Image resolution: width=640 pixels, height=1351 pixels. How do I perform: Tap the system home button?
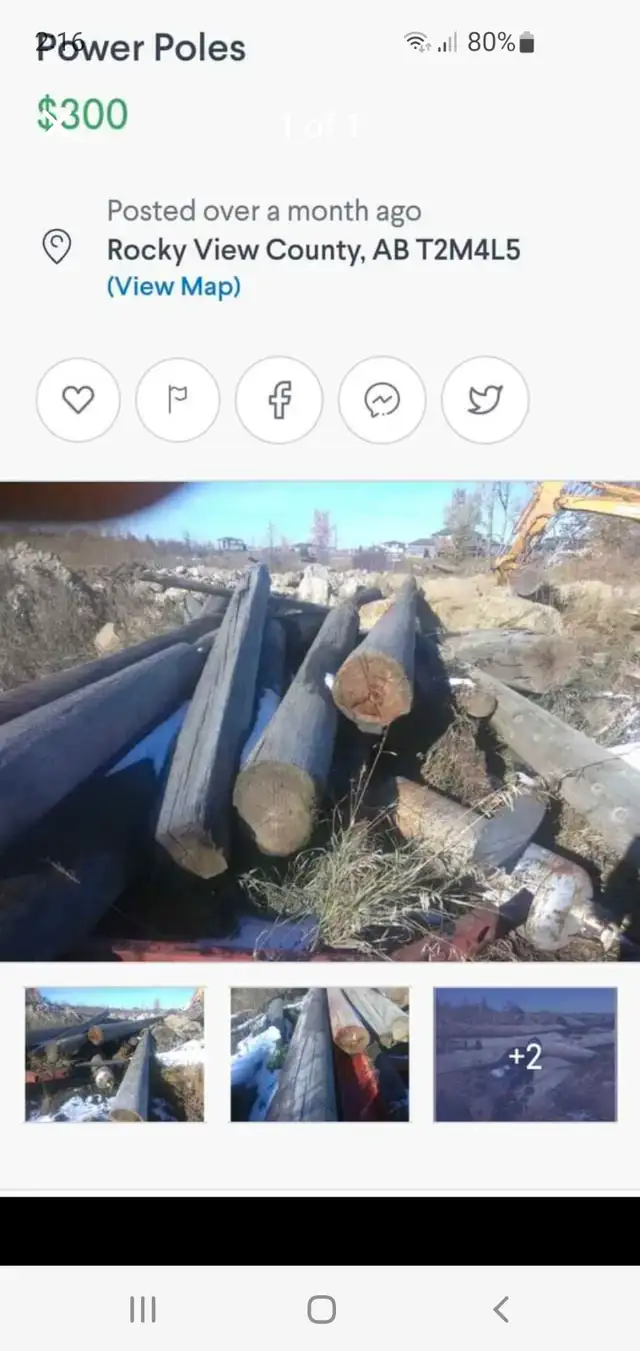click(321, 1308)
